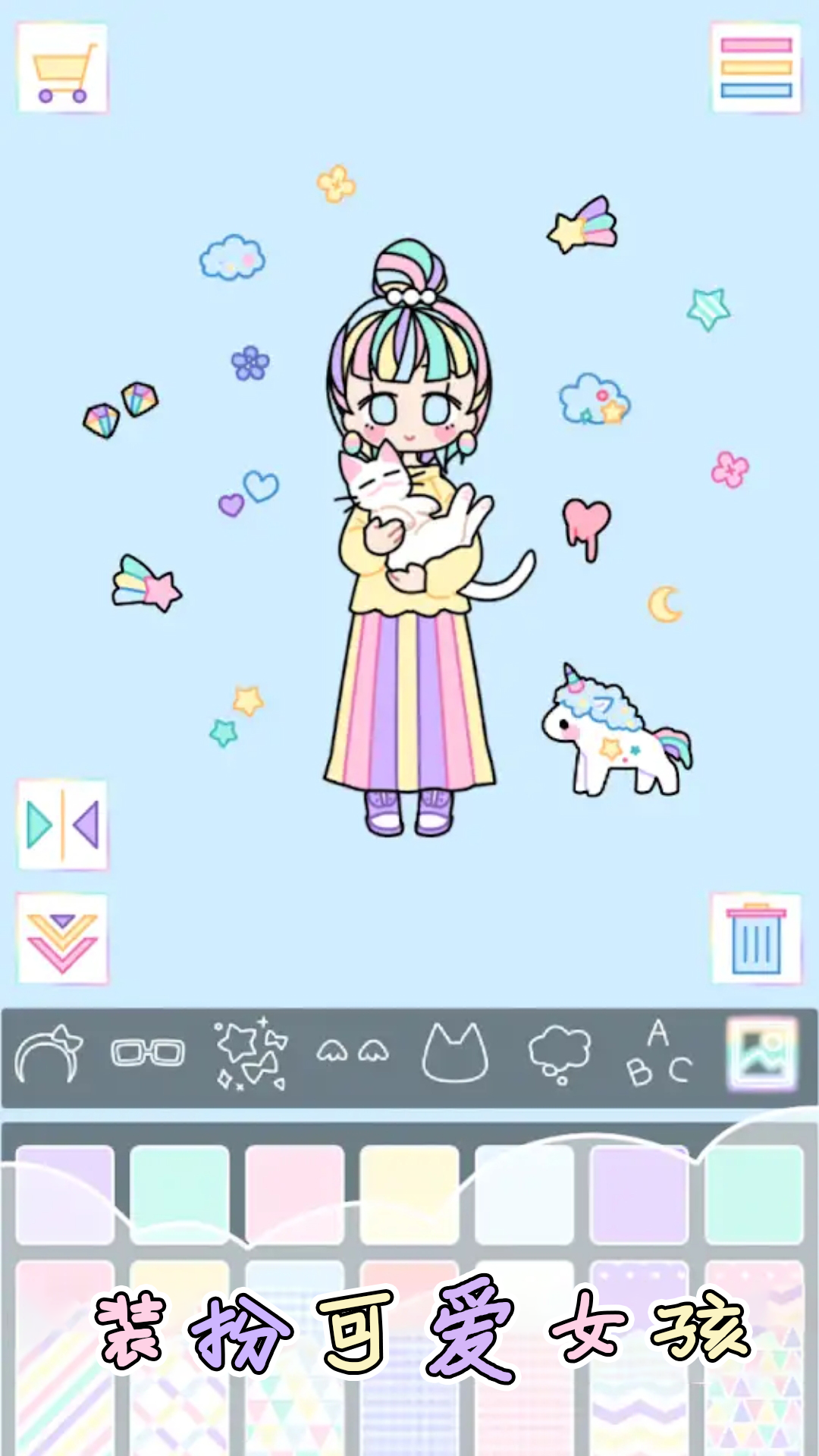
Task: Open the small wings tab
Action: (353, 1053)
